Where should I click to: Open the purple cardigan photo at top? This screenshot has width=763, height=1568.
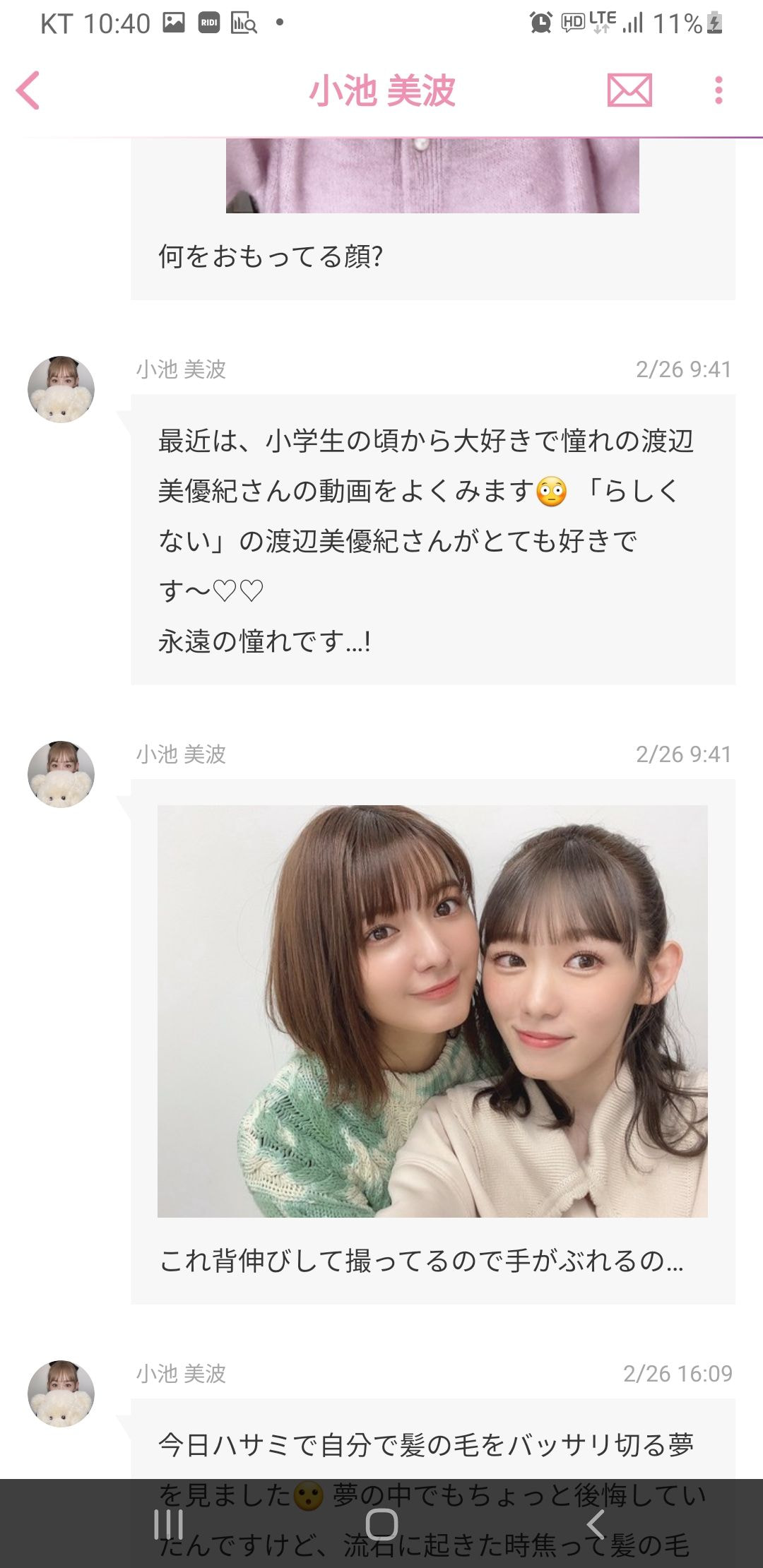pyautogui.click(x=432, y=175)
